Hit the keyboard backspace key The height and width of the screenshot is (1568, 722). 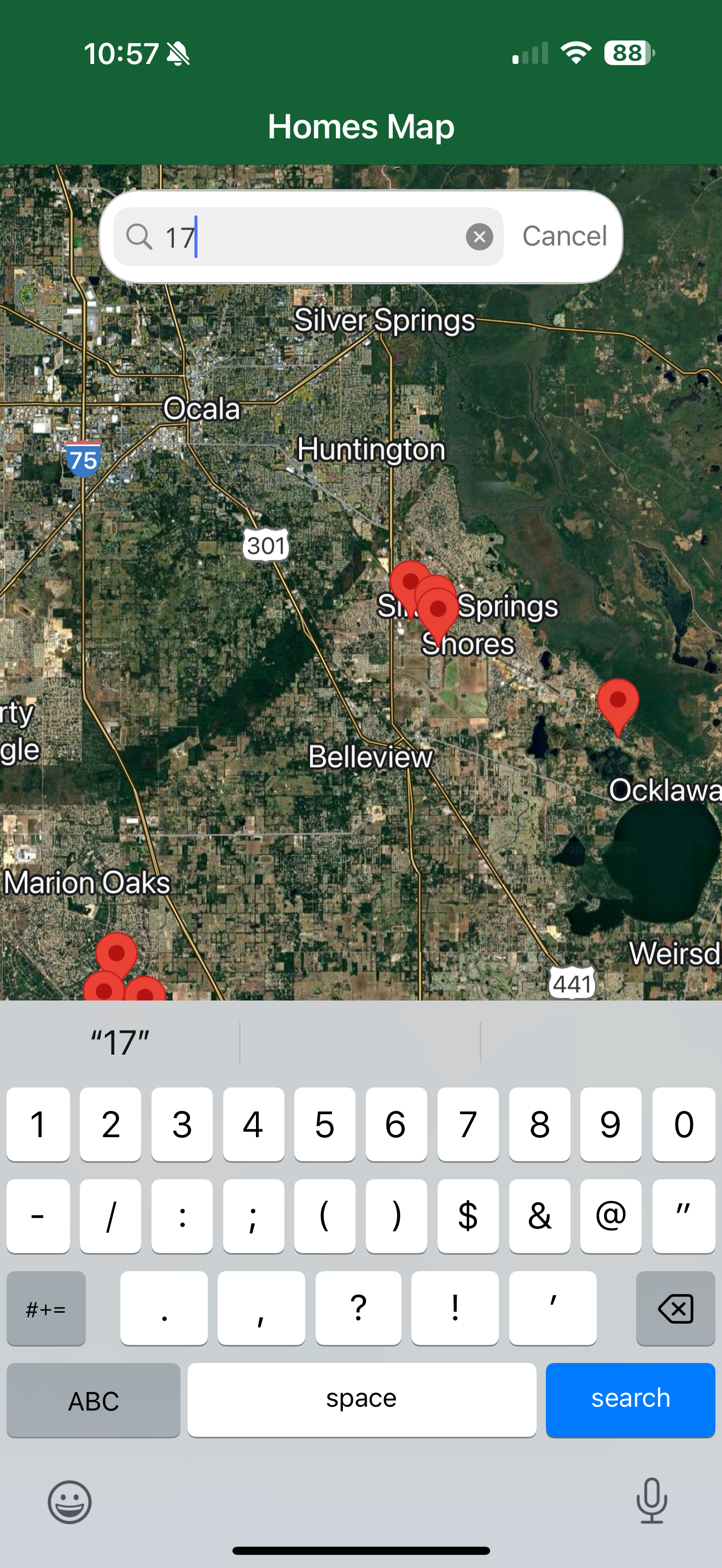[x=675, y=1308]
